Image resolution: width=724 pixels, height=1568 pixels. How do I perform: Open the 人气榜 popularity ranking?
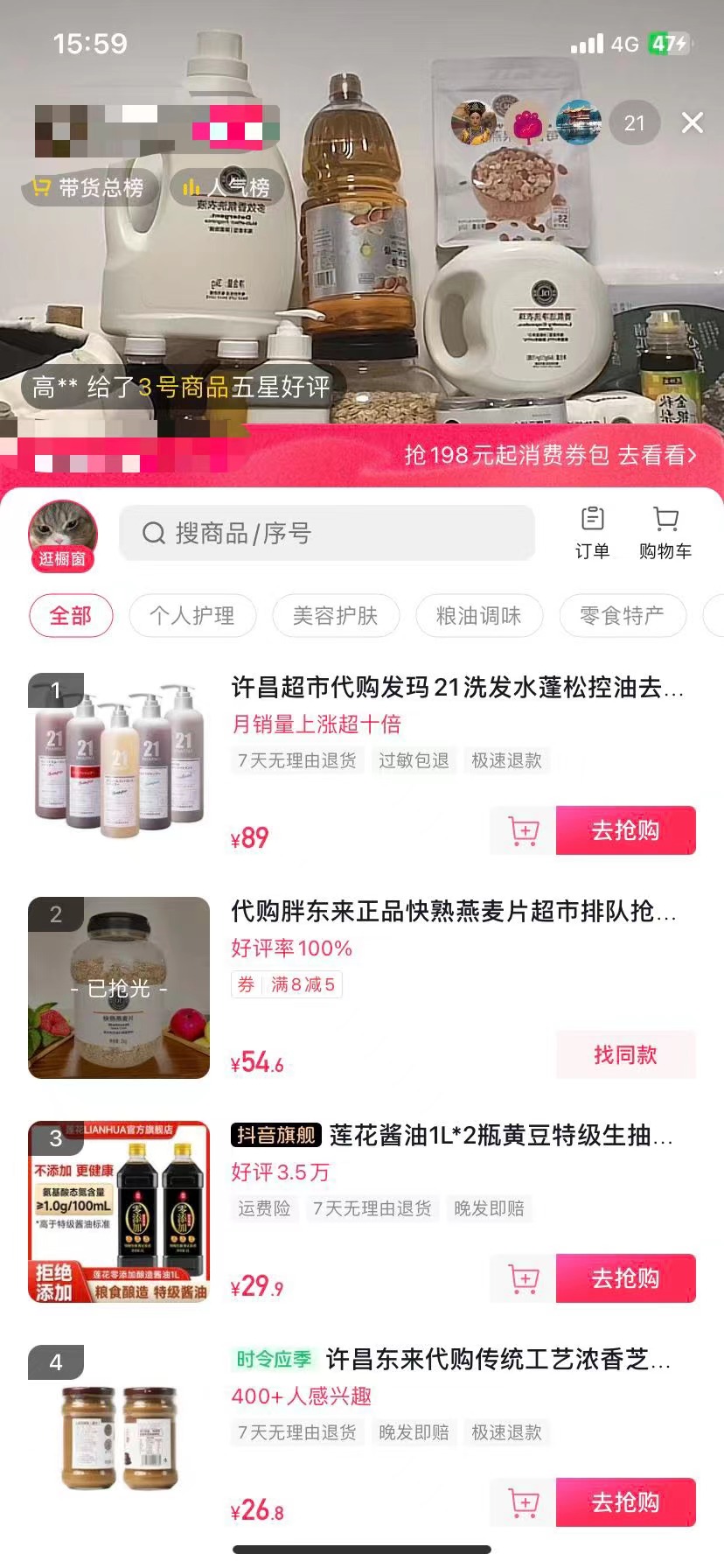click(x=226, y=187)
